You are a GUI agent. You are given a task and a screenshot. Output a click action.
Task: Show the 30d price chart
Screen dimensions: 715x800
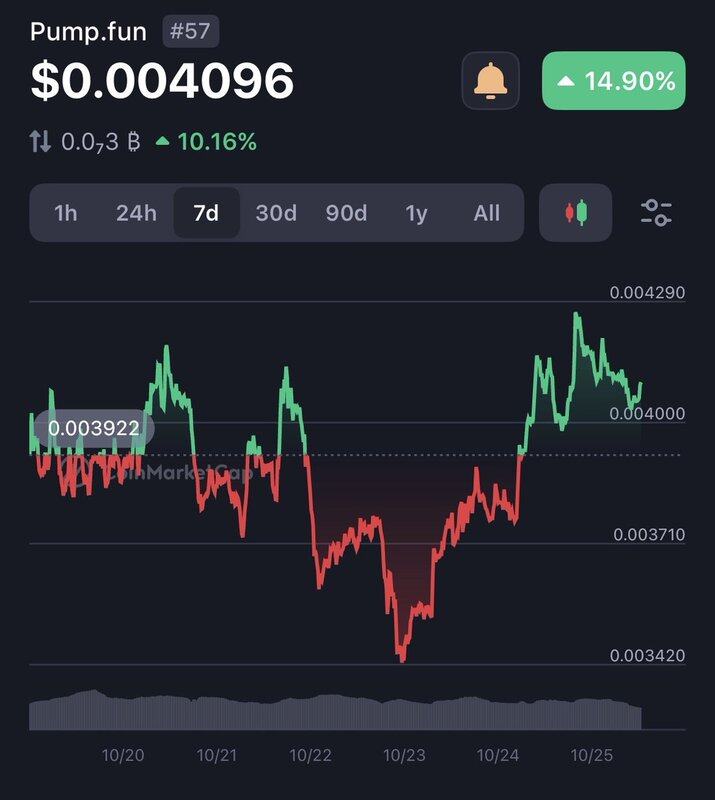276,213
